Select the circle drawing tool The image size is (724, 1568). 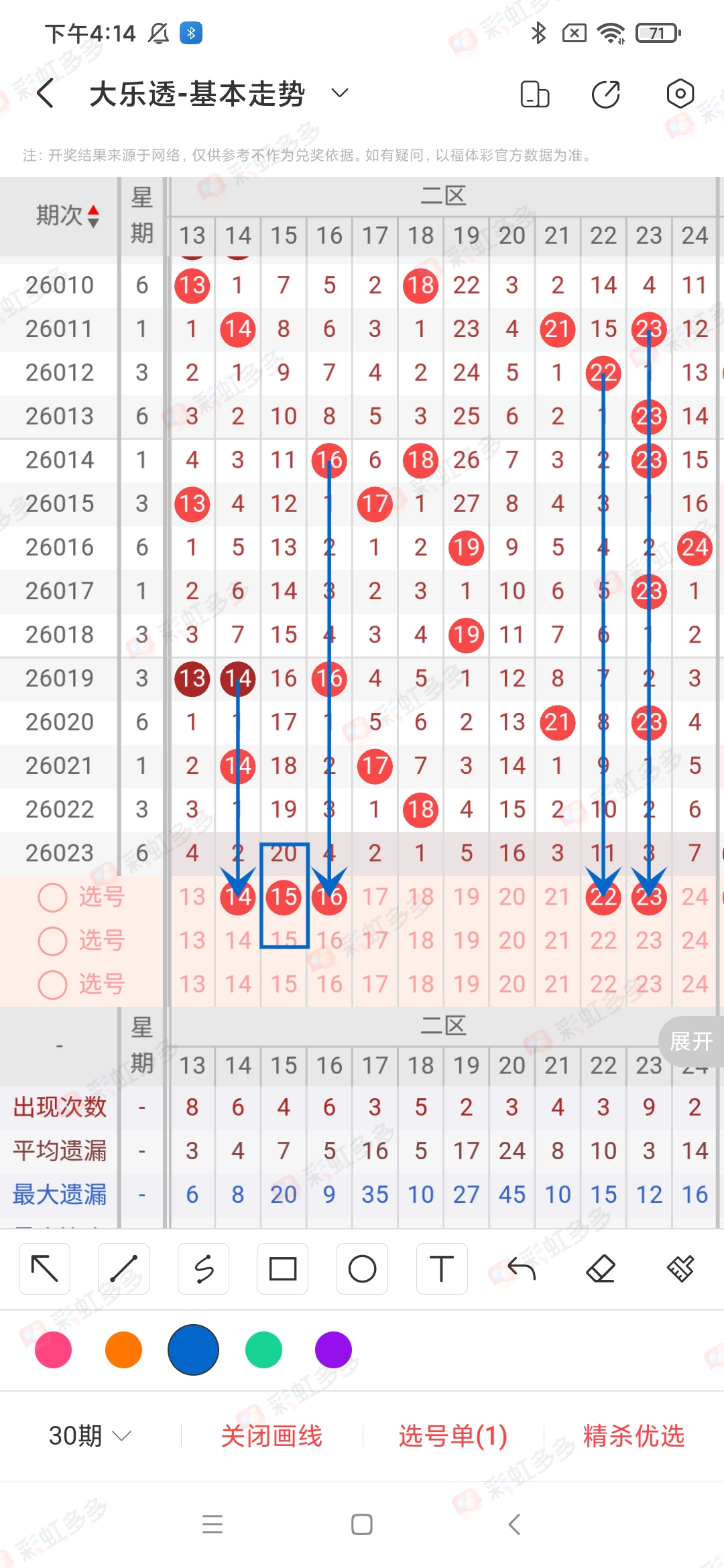click(x=362, y=1268)
